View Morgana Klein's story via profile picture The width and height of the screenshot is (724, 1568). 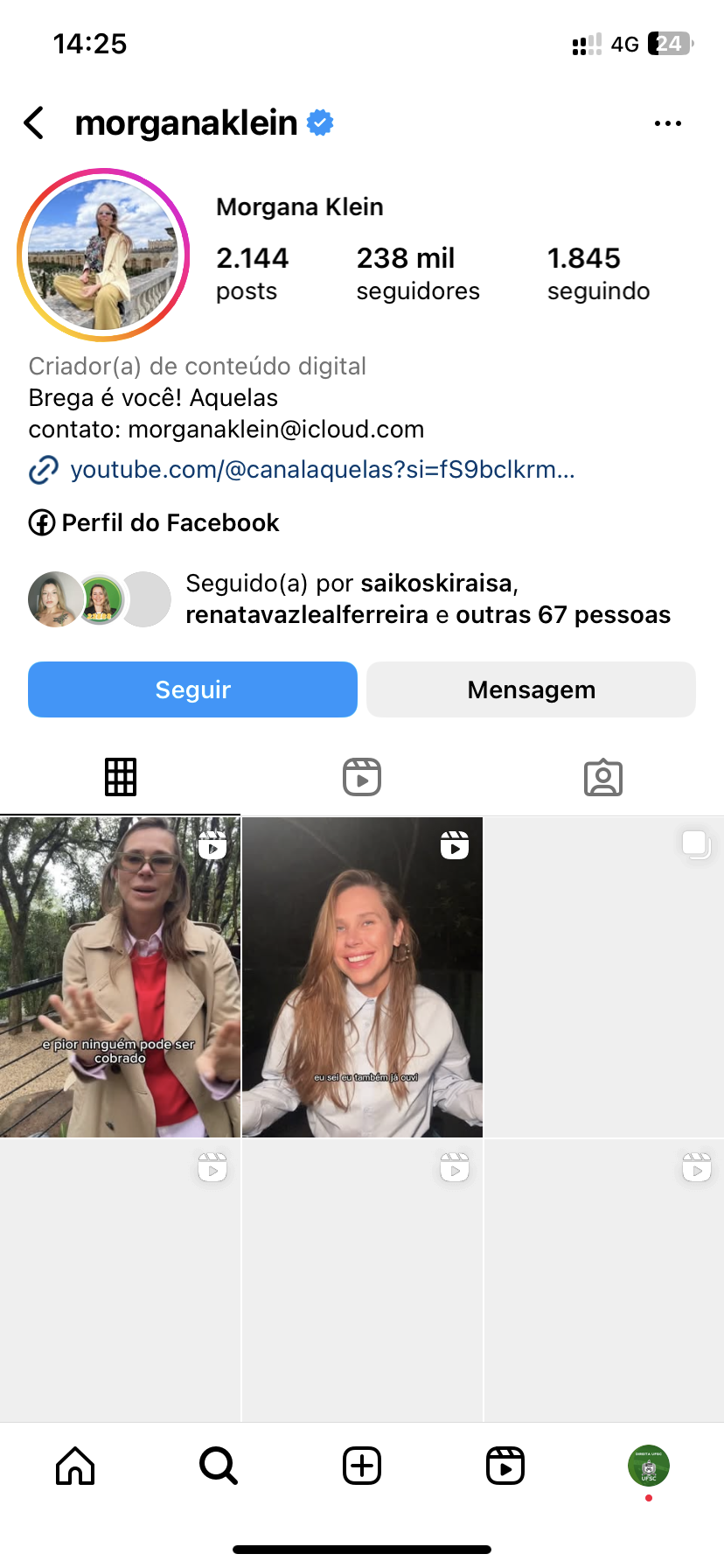point(103,255)
